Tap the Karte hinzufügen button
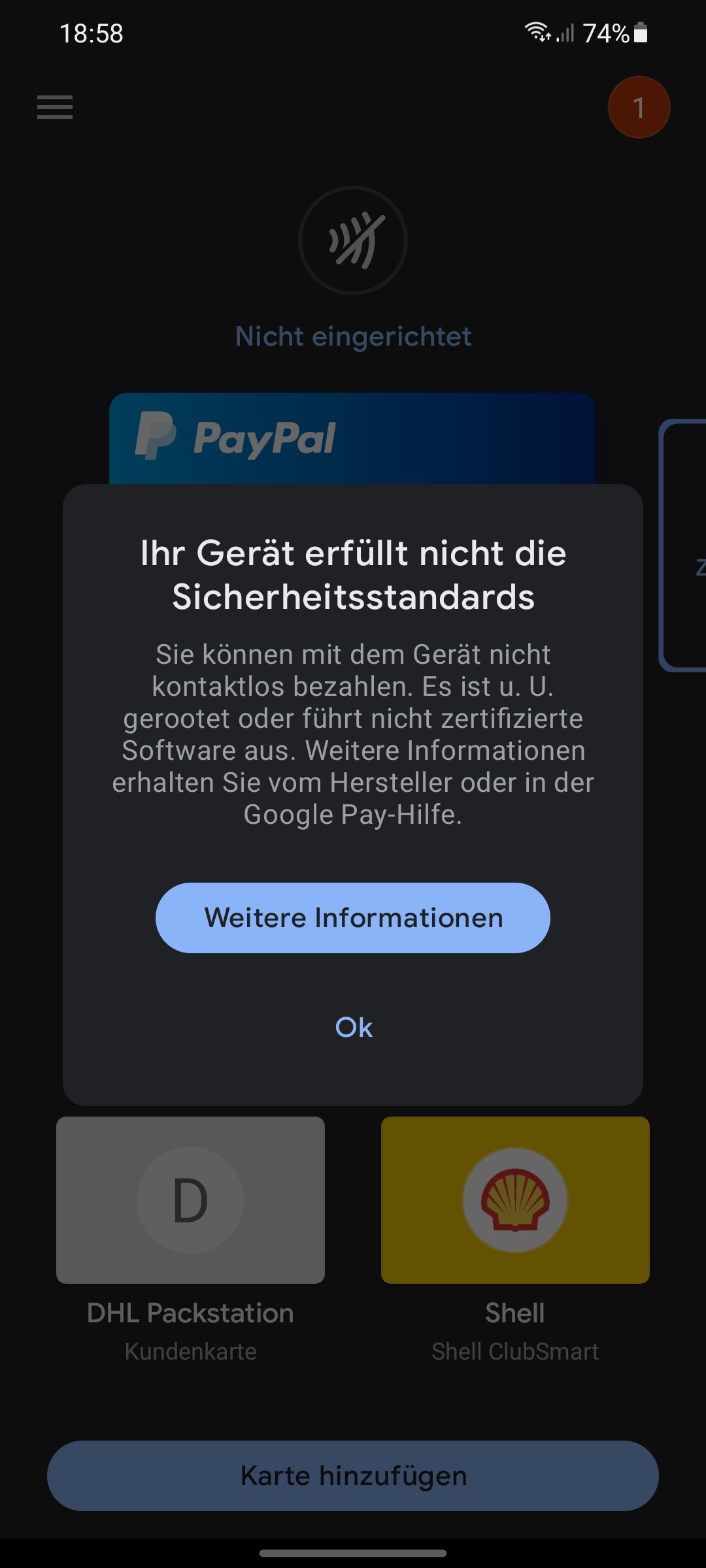The width and height of the screenshot is (706, 1568). [353, 1475]
